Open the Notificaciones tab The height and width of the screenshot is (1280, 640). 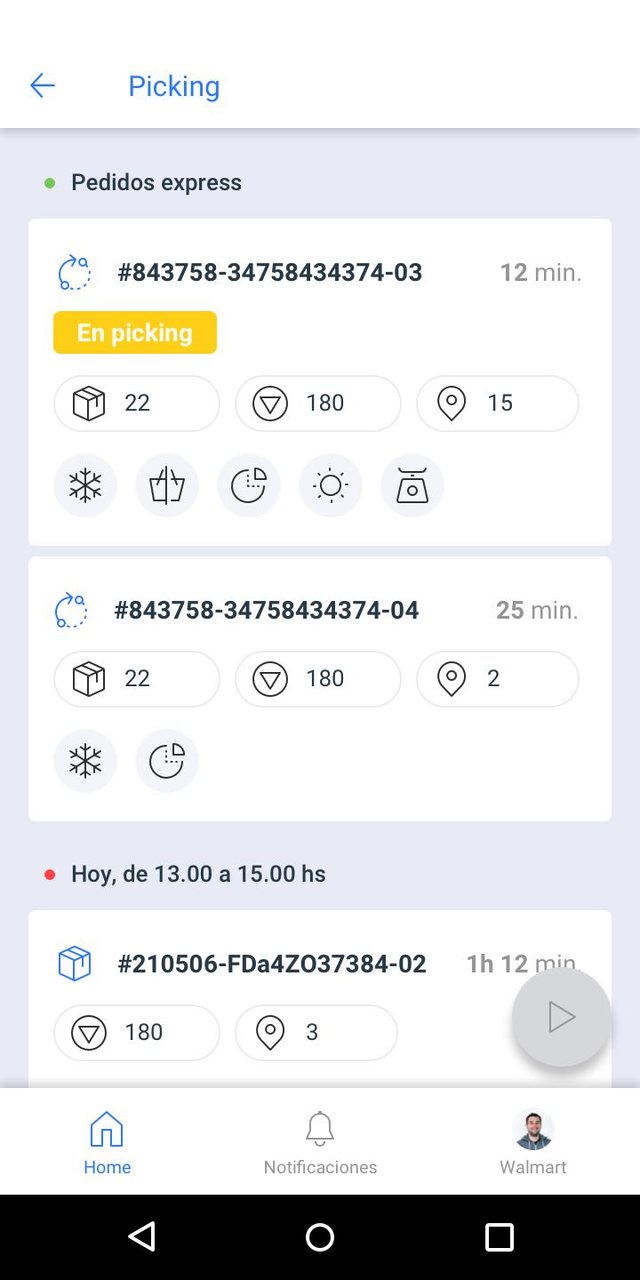click(320, 1143)
